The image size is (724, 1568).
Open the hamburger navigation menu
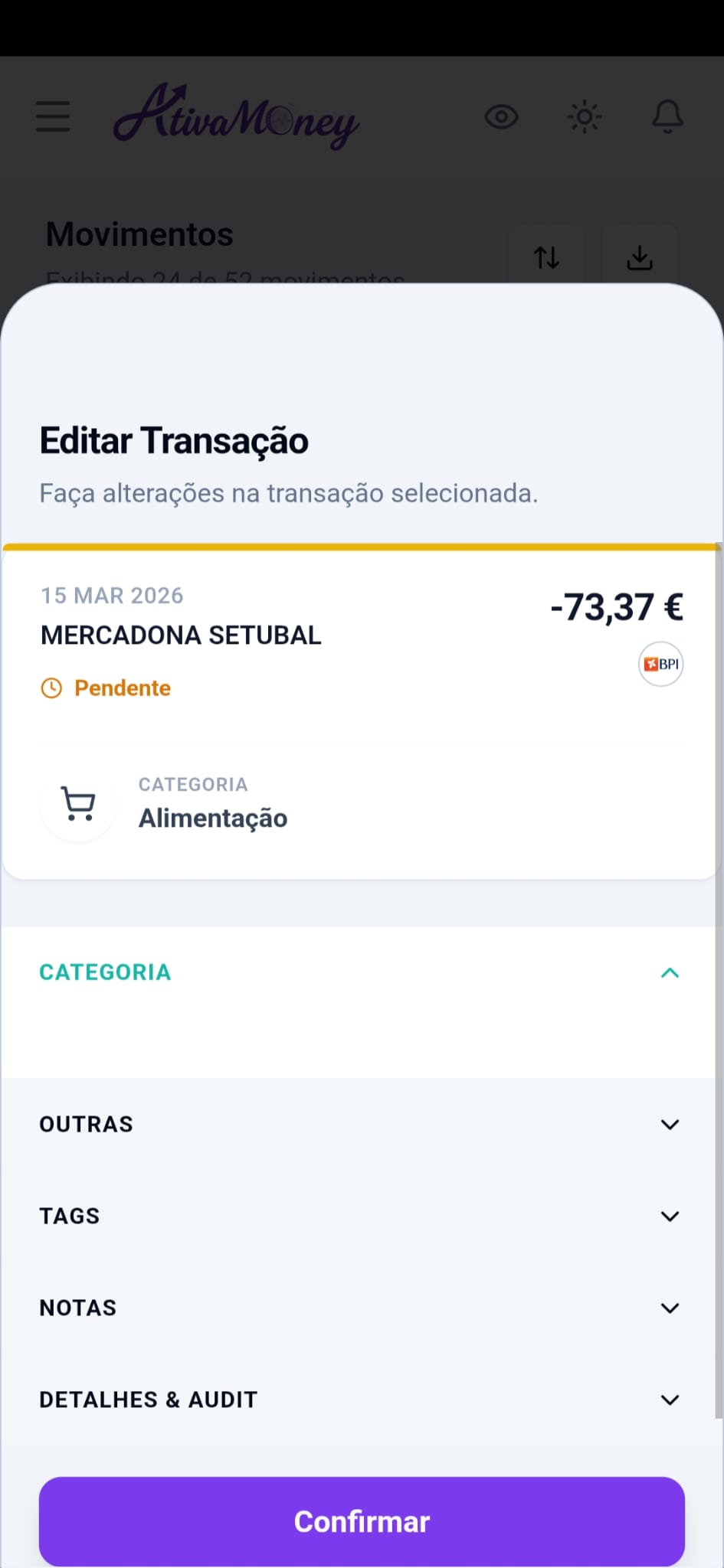52,116
